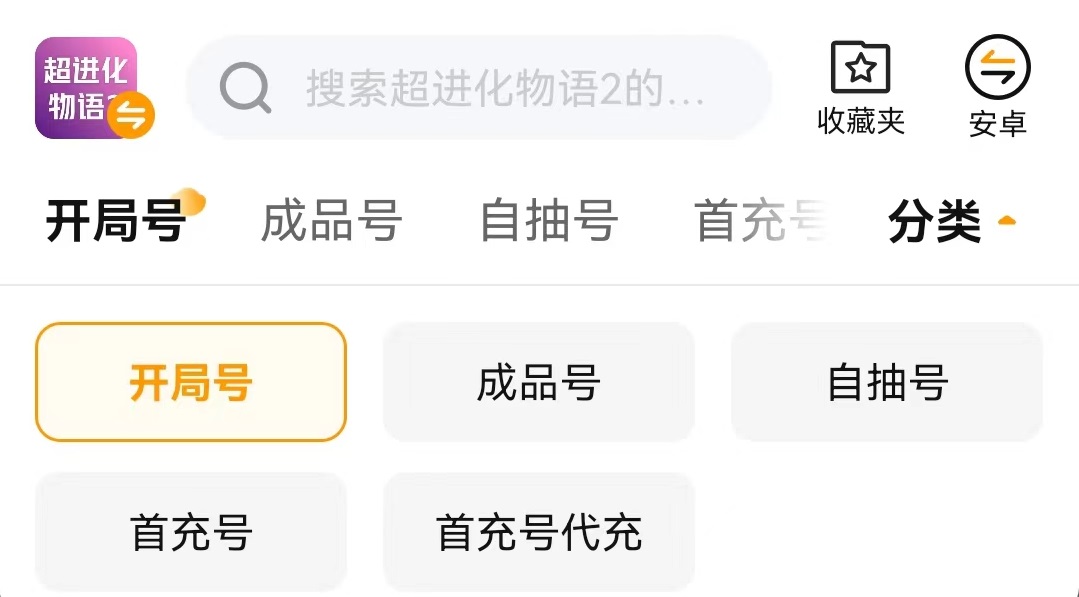Viewport: 1079px width, 597px height.
Task: Tap the 超进化物语 game switcher icon
Action: 93,88
